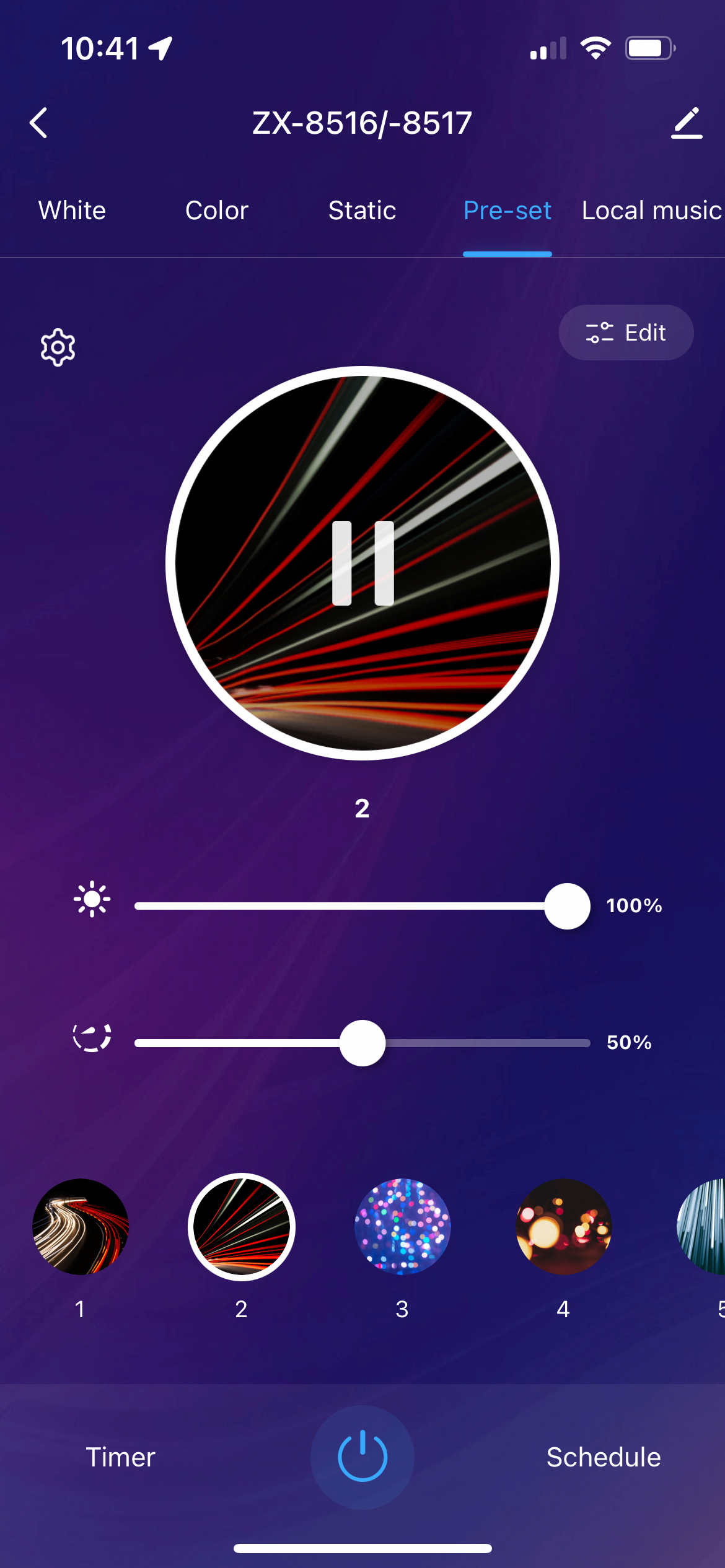Switch to the Local music tab

[x=651, y=211]
